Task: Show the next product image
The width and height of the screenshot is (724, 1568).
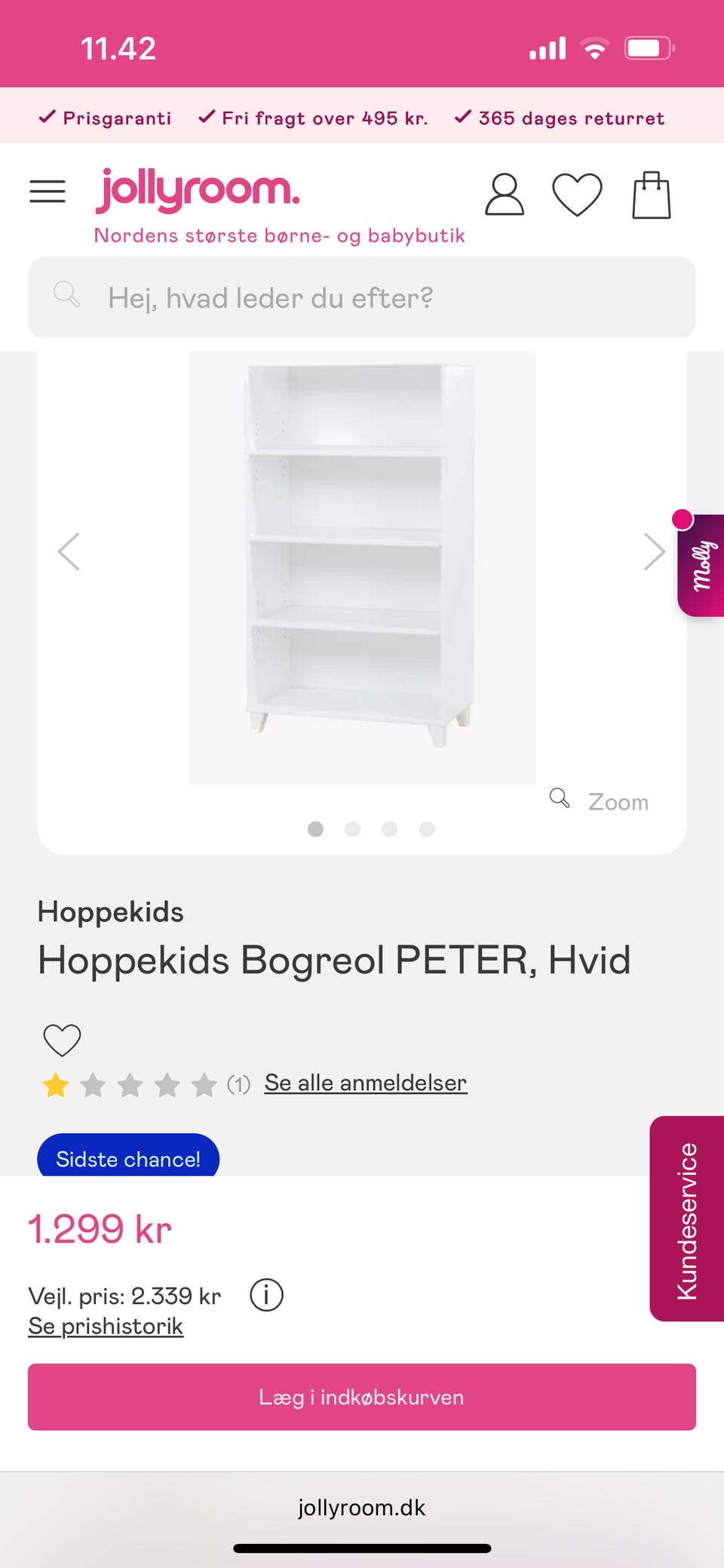Action: coord(654,552)
